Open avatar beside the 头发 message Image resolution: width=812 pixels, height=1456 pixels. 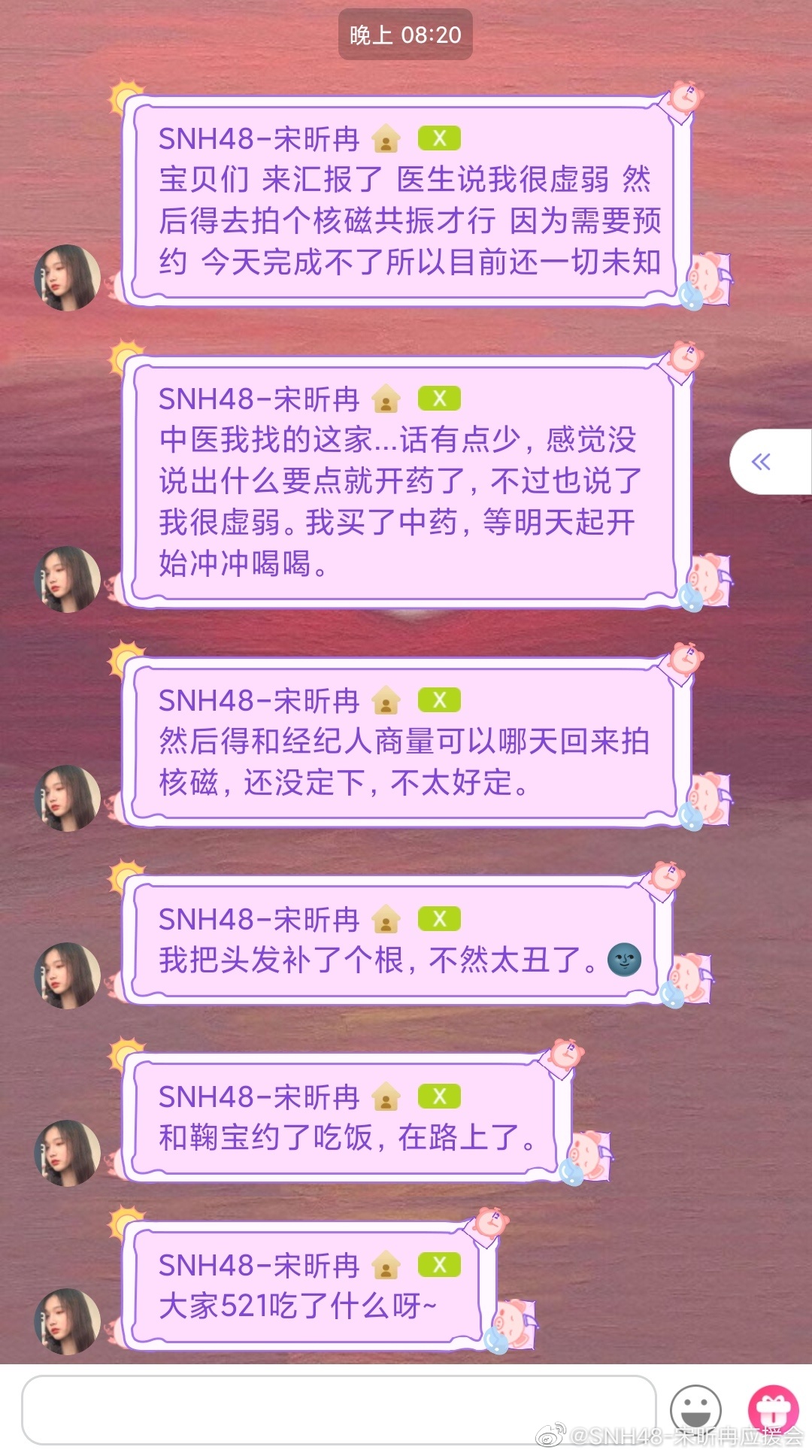click(68, 975)
